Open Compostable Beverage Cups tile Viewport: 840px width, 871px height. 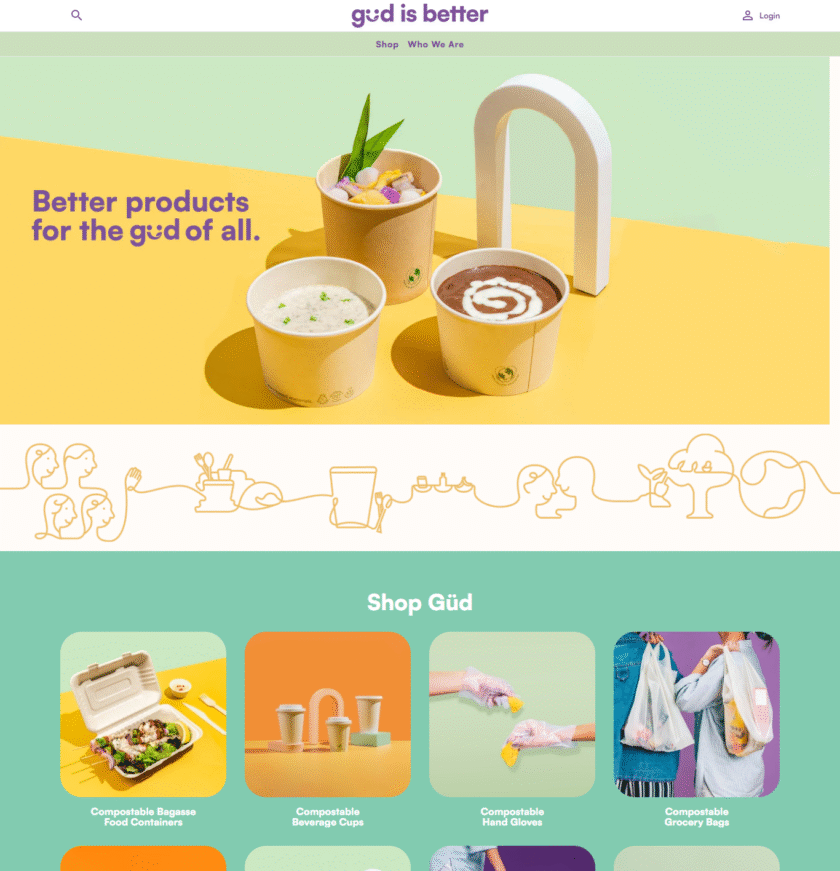pos(328,714)
